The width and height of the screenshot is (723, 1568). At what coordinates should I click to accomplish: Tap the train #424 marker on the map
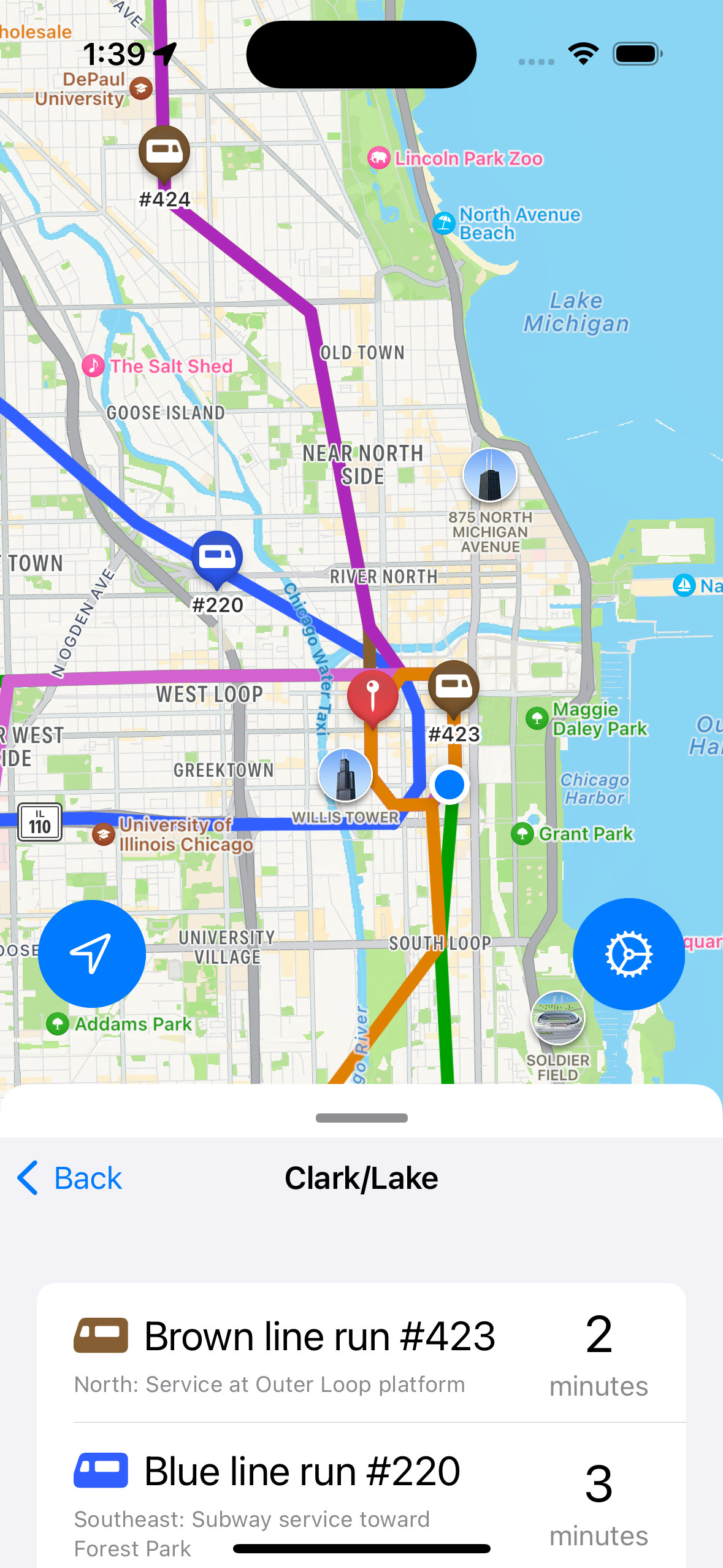click(x=164, y=152)
